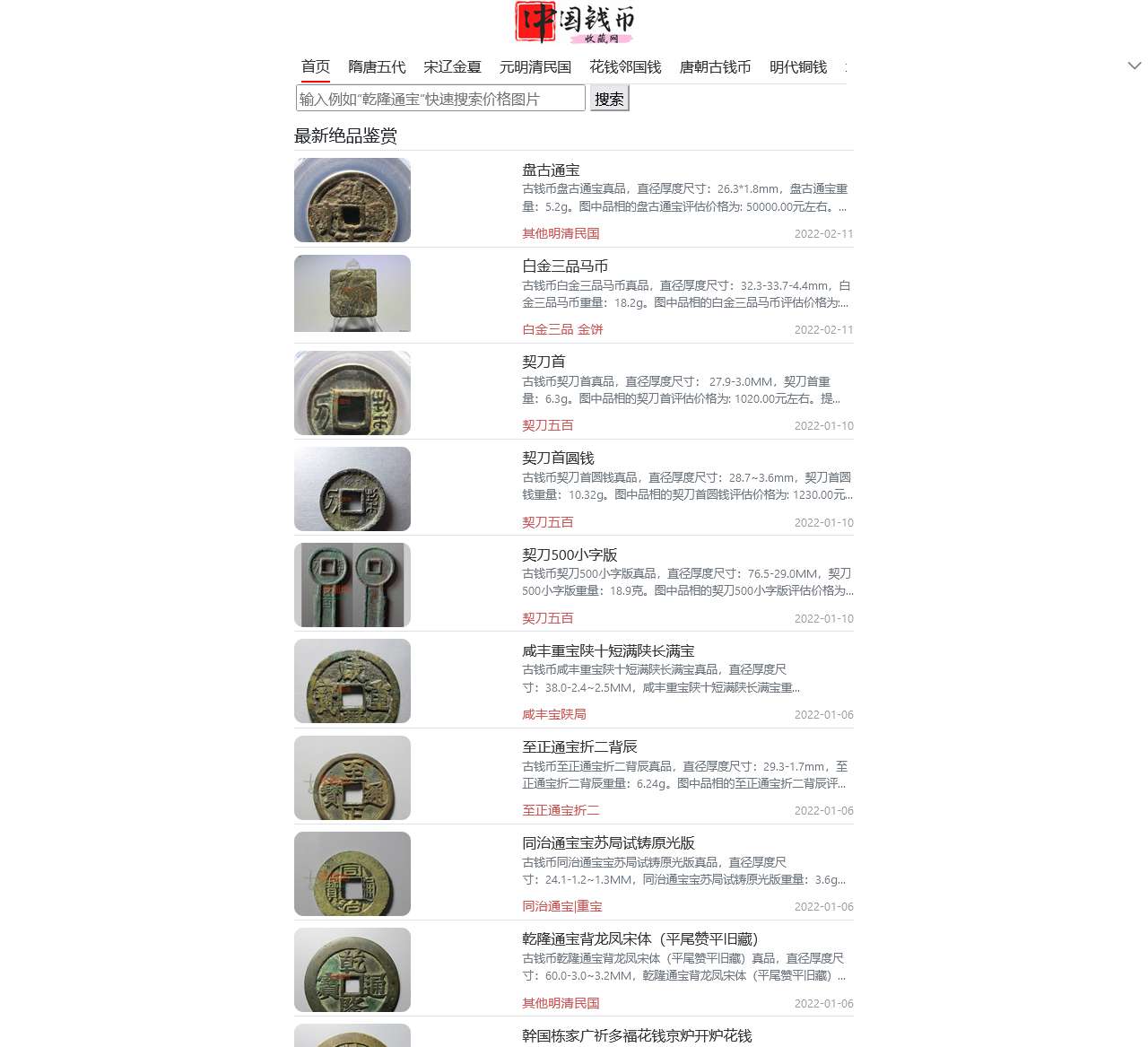
Task: Browse the 白金三品 金饼 tag
Action: [x=562, y=329]
